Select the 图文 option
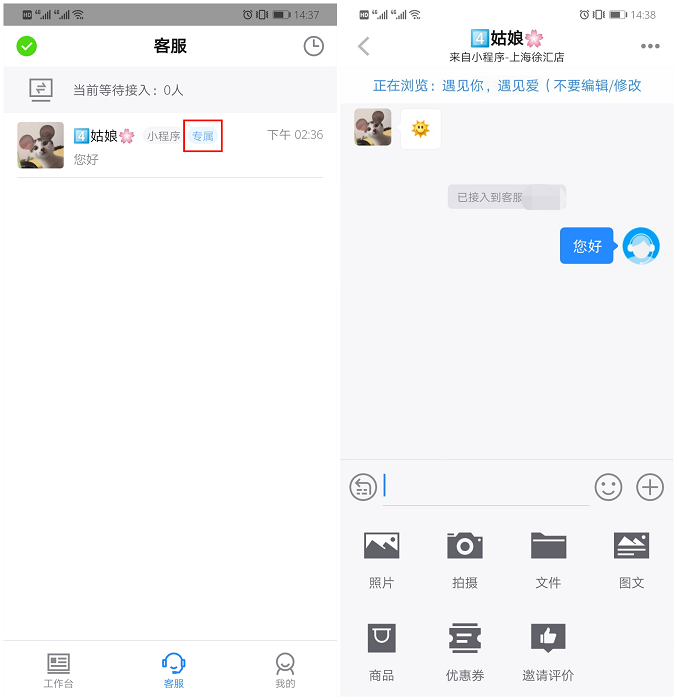677x700 pixels. click(631, 558)
